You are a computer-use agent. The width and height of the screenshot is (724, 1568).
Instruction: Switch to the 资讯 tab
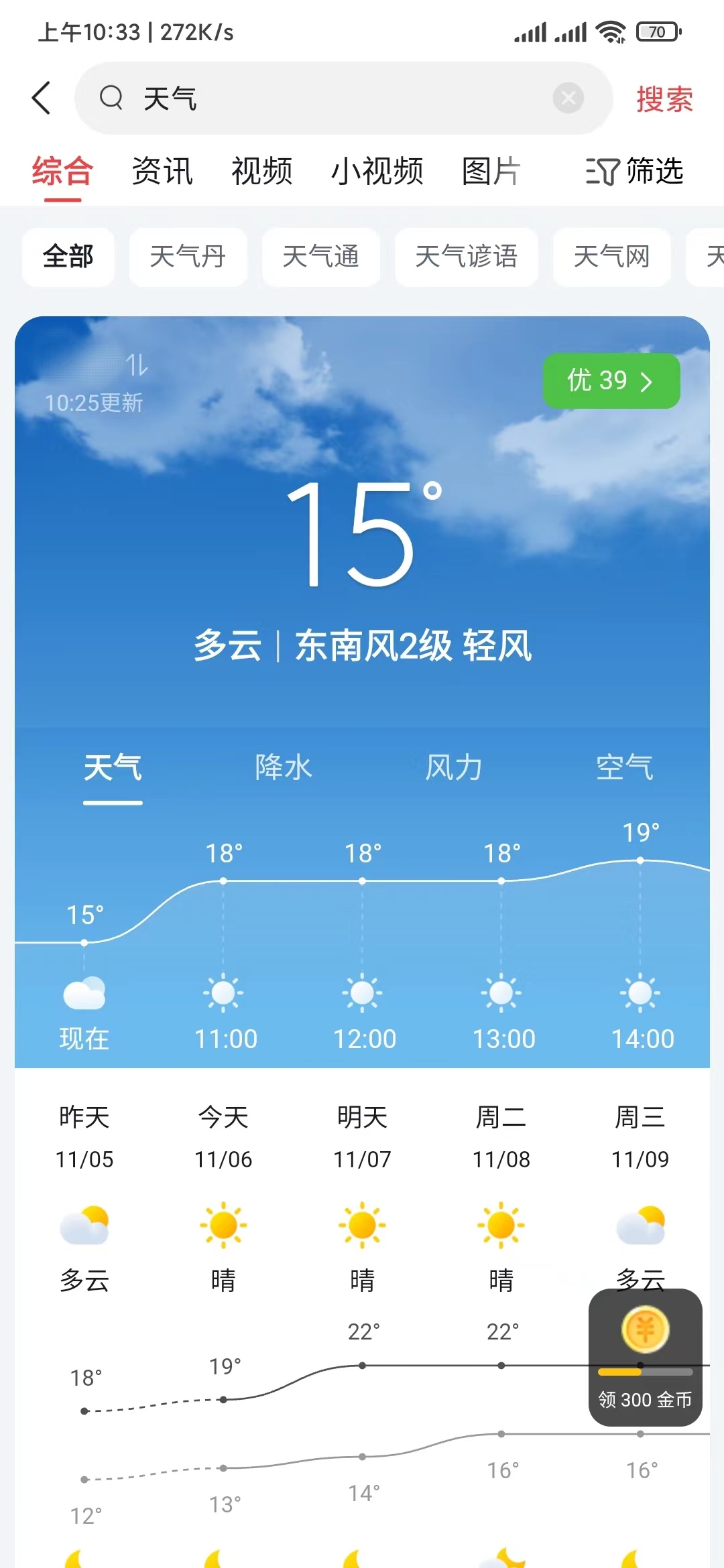click(163, 172)
